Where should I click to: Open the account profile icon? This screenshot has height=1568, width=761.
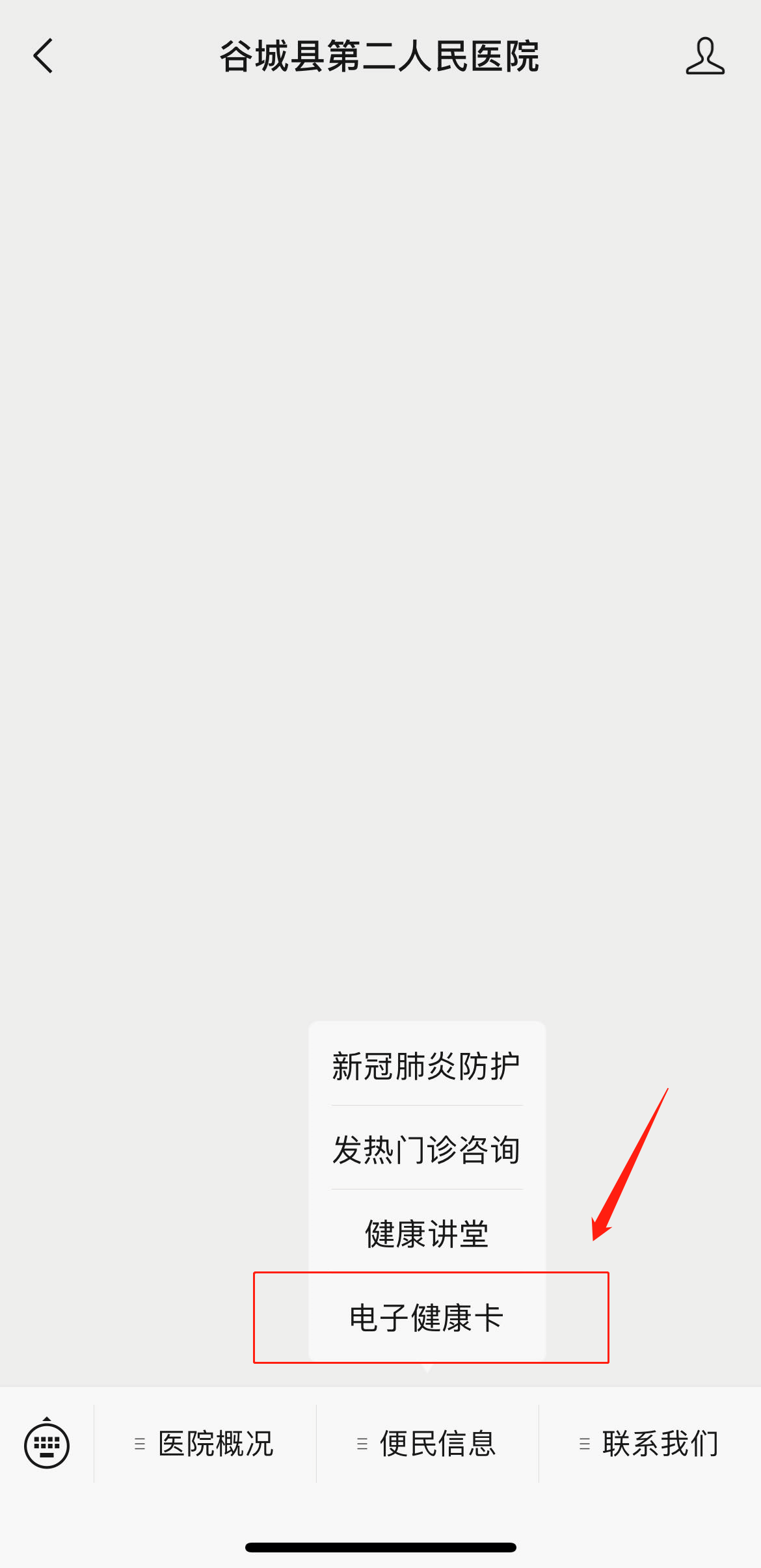coord(705,56)
